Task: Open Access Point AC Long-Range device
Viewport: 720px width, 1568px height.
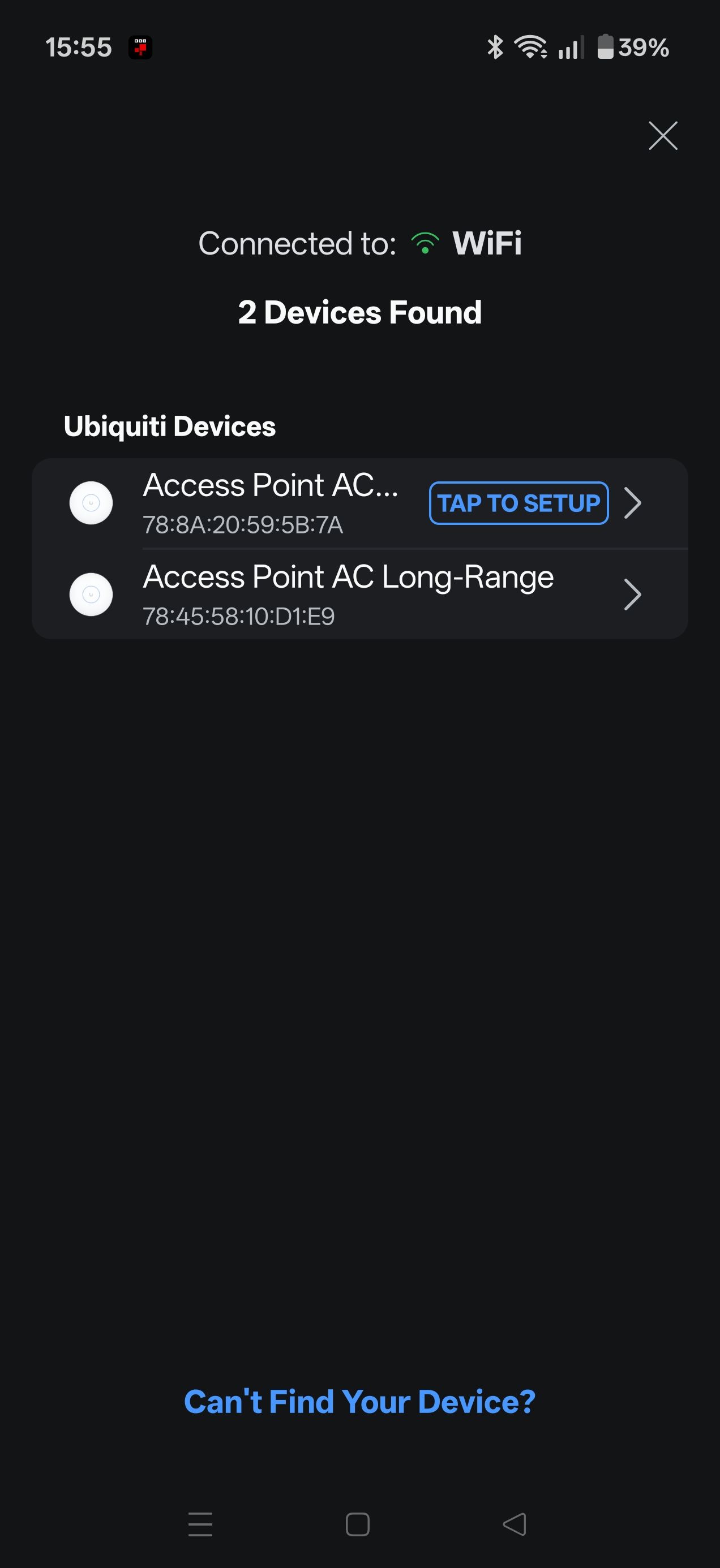Action: tap(359, 594)
